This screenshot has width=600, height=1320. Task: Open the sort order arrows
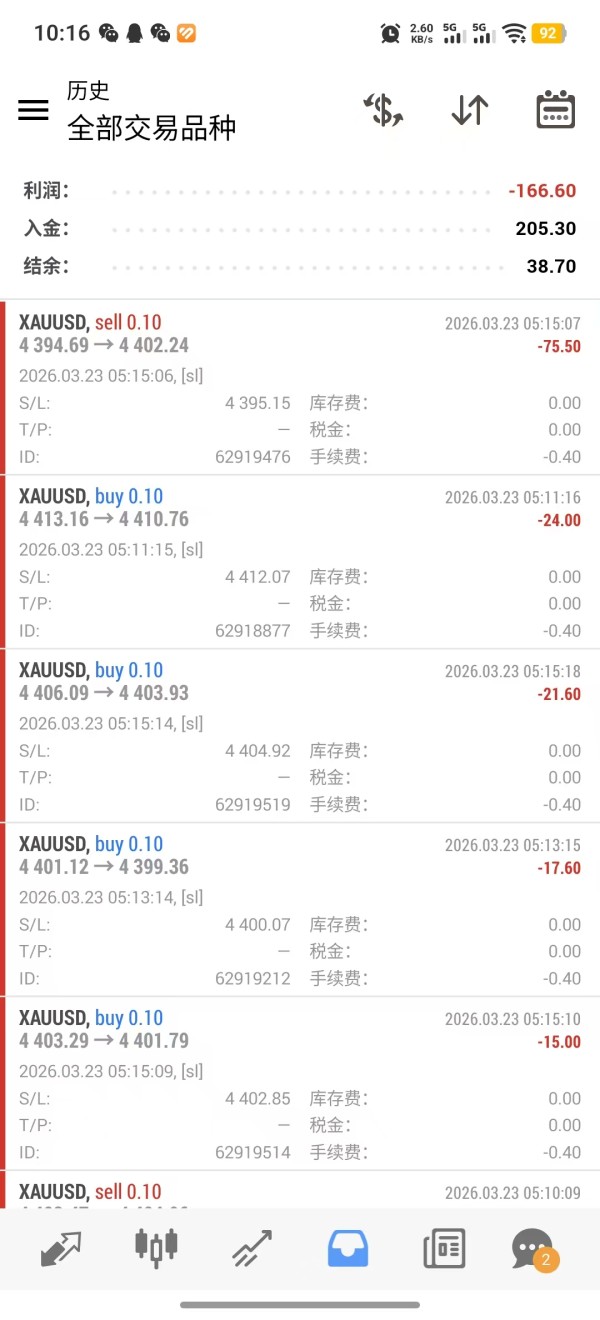[x=469, y=110]
